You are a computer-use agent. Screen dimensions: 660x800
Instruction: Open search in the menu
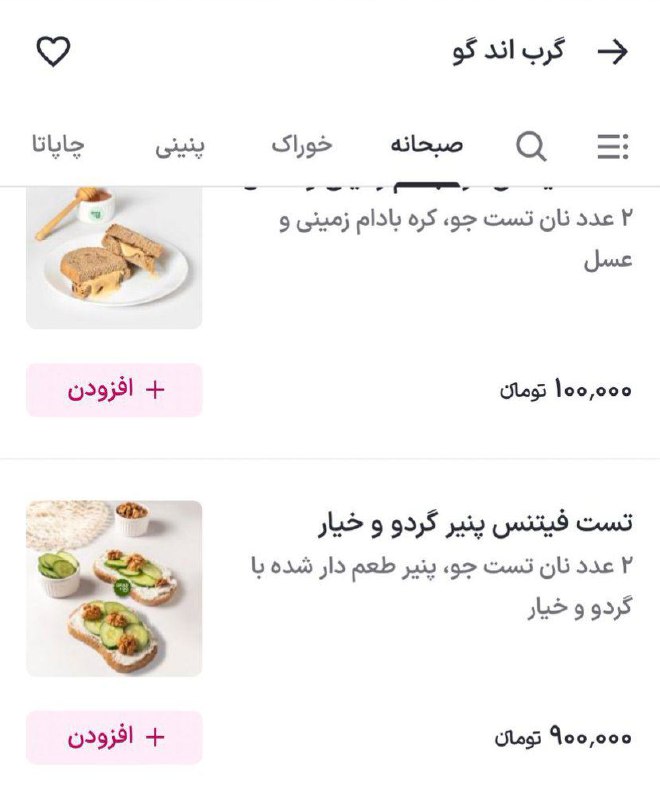point(531,147)
